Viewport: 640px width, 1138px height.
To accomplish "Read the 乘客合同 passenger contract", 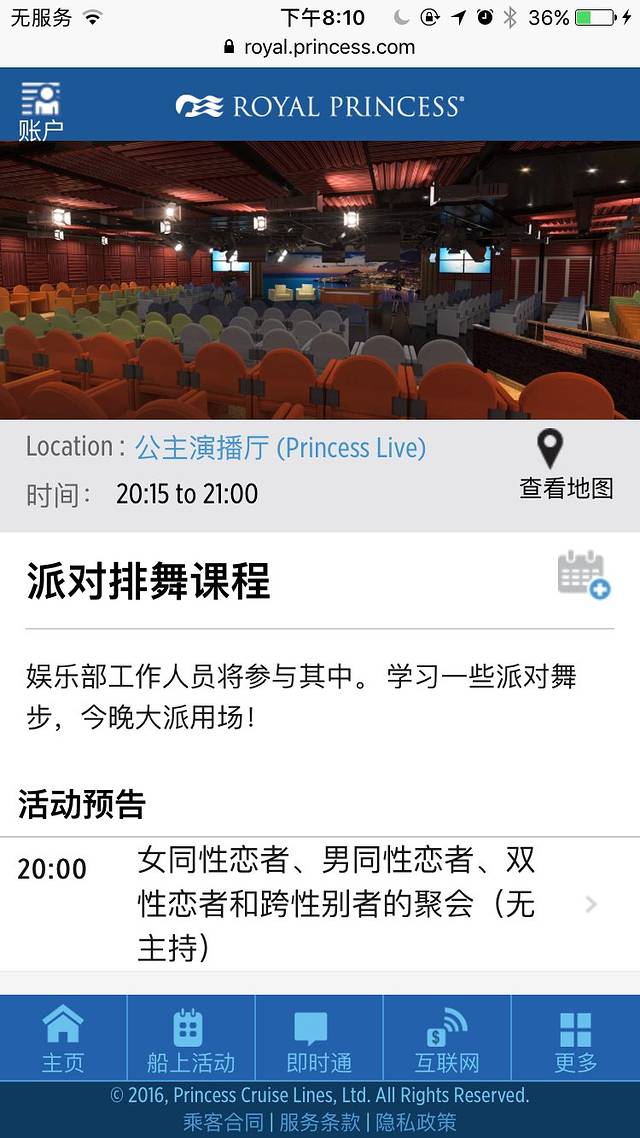I will 223,1122.
